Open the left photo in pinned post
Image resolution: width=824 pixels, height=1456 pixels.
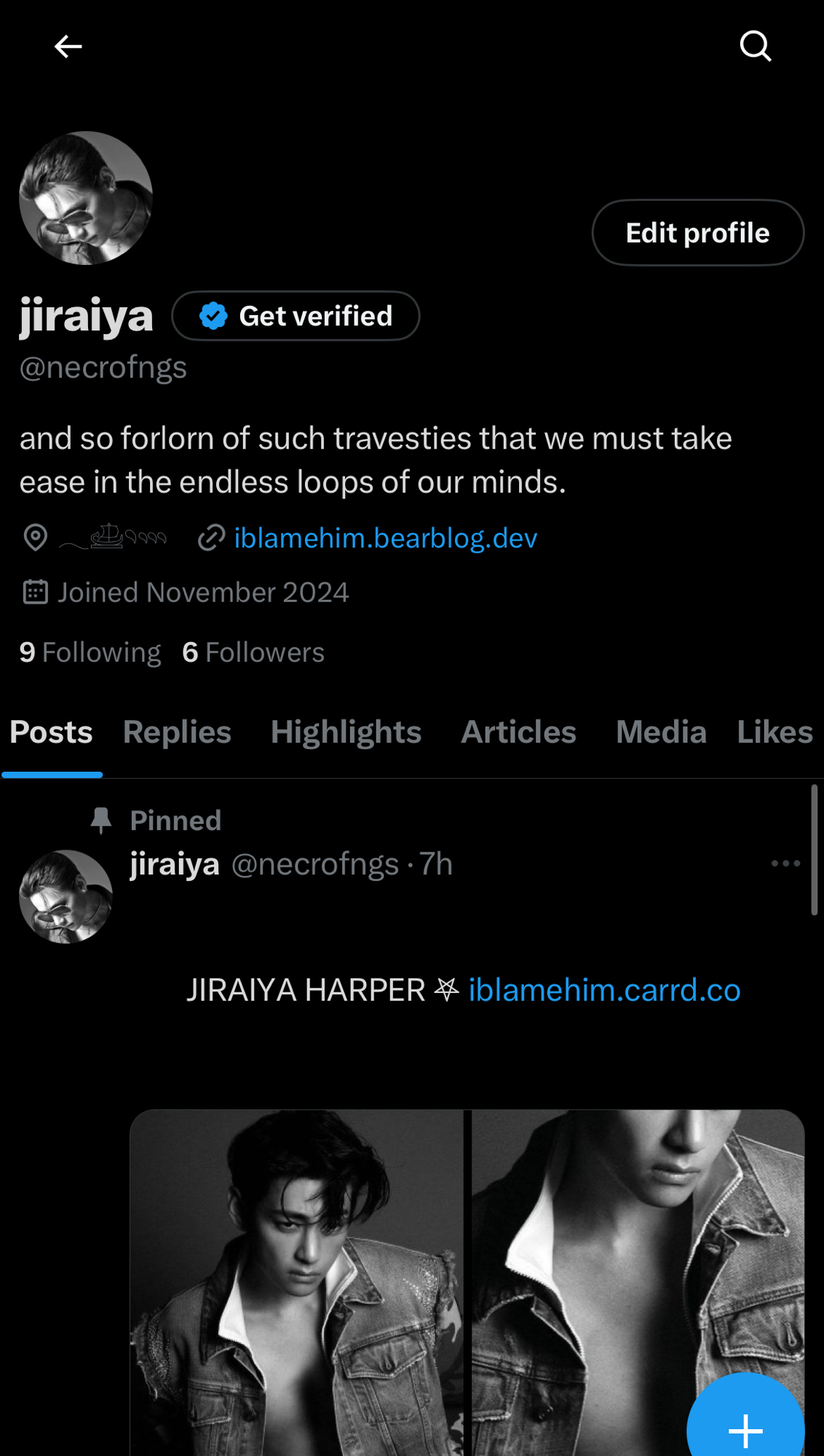point(296,1281)
